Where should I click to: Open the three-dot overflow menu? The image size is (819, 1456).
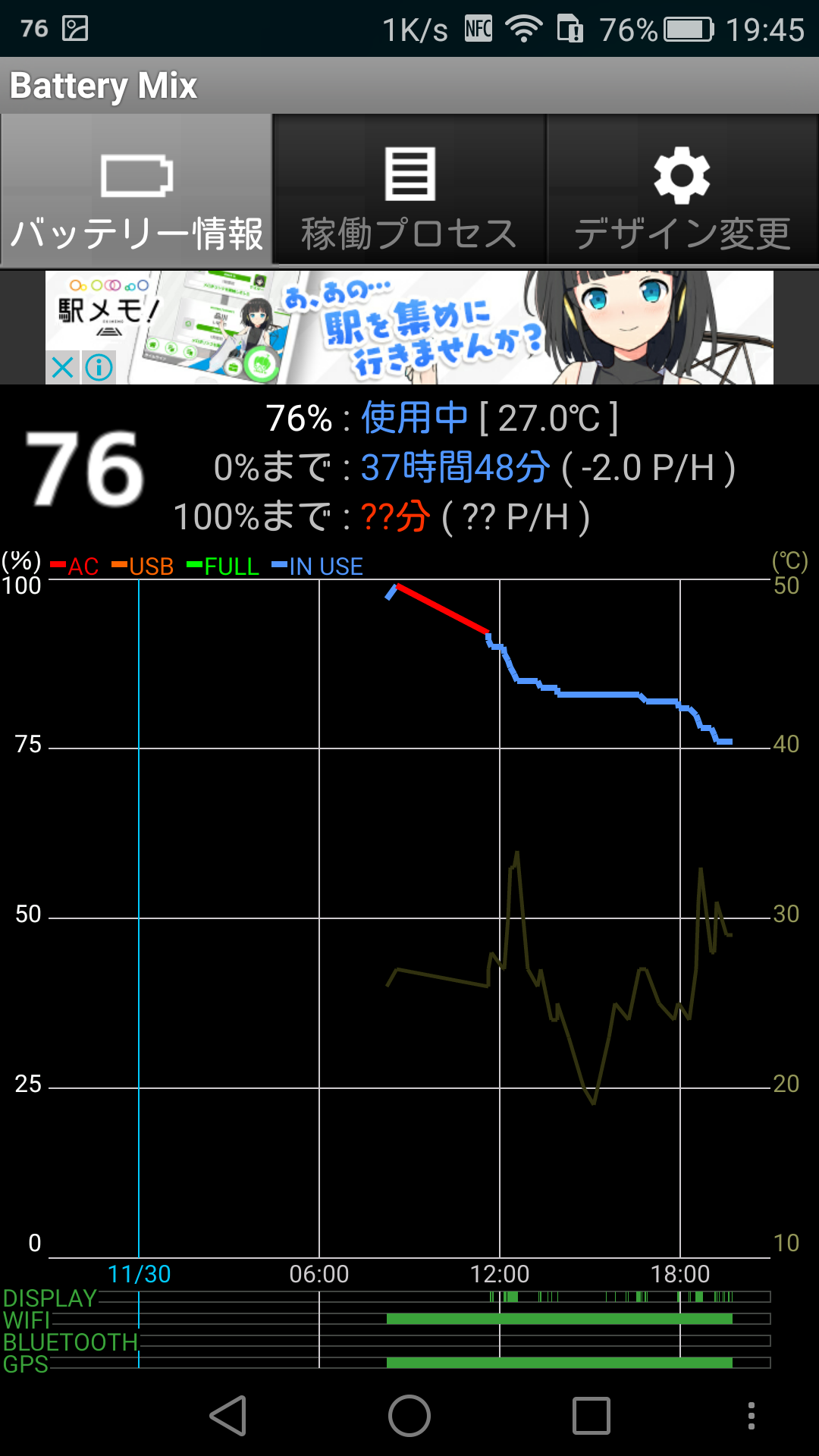[x=752, y=1416]
